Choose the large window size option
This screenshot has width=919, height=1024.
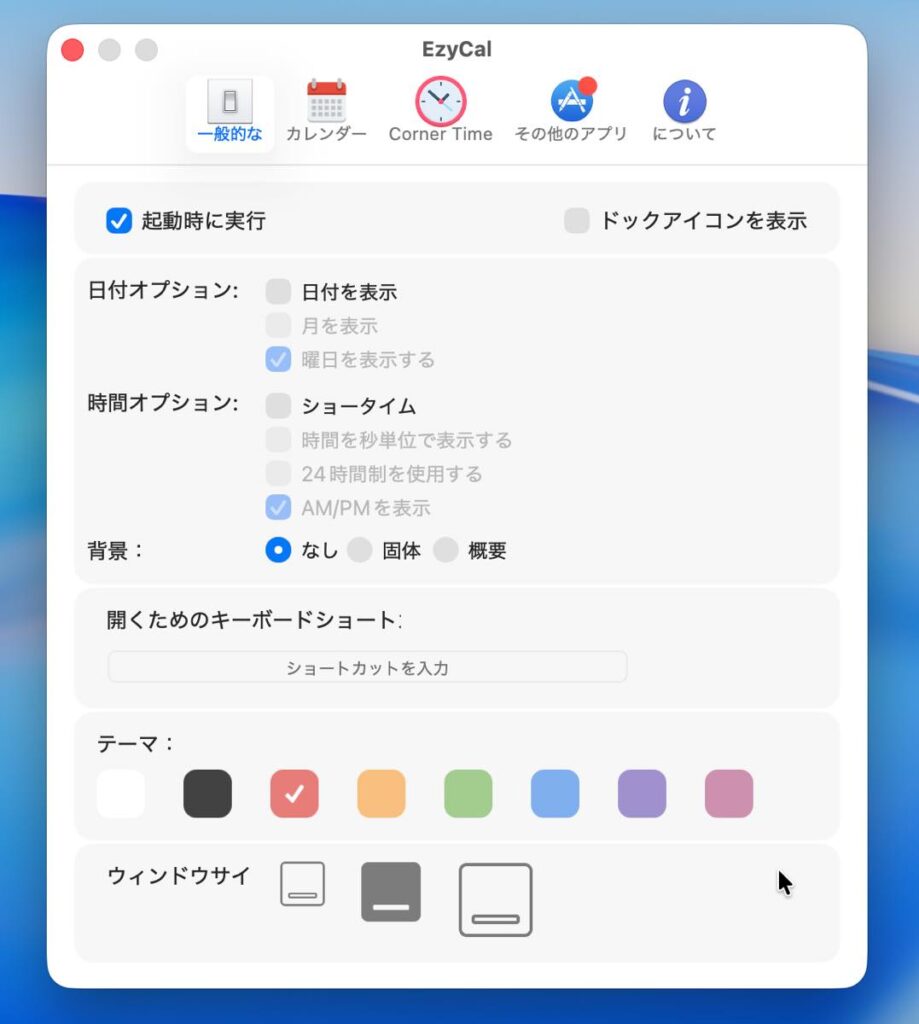click(496, 900)
